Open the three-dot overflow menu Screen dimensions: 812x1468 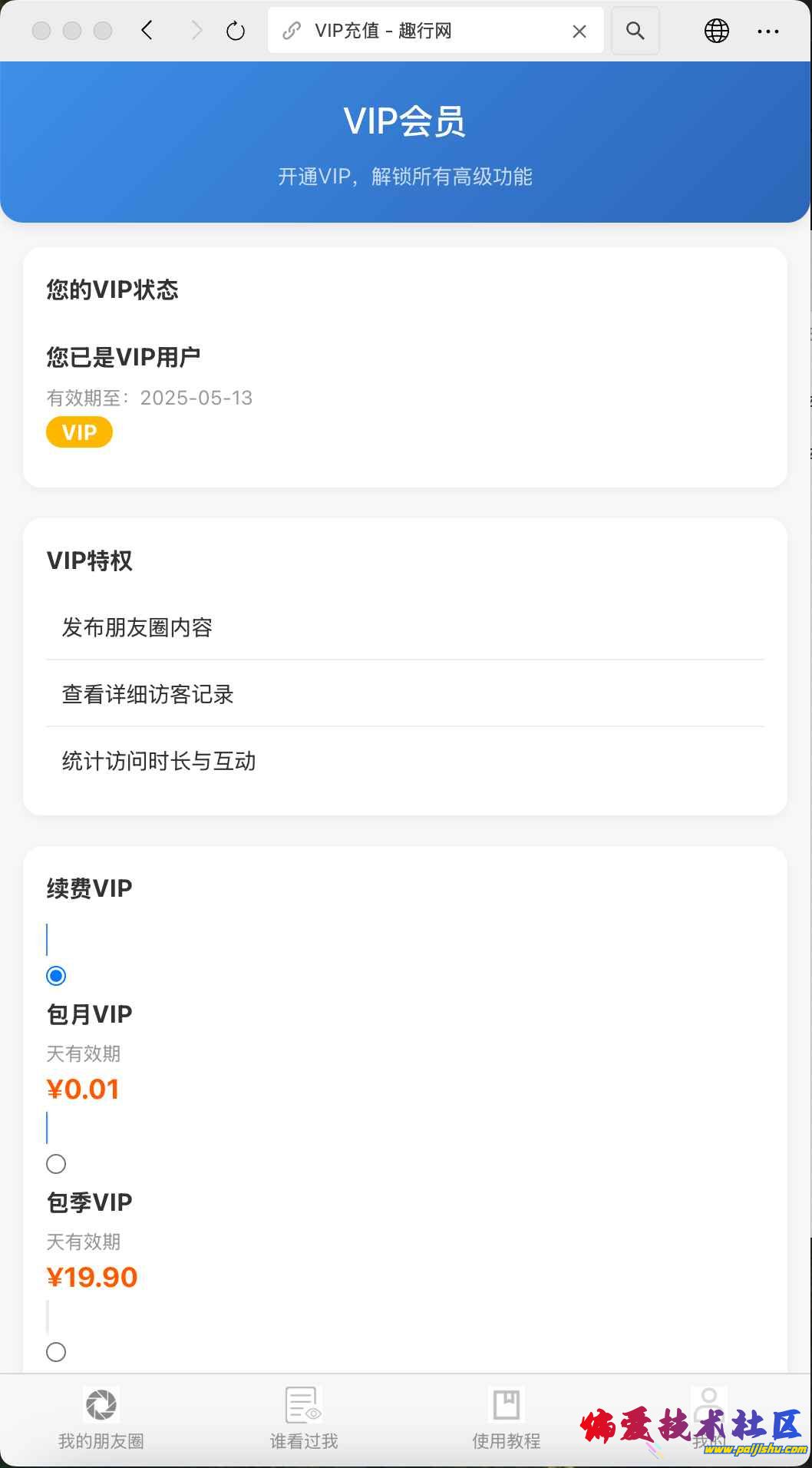pyautogui.click(x=767, y=31)
